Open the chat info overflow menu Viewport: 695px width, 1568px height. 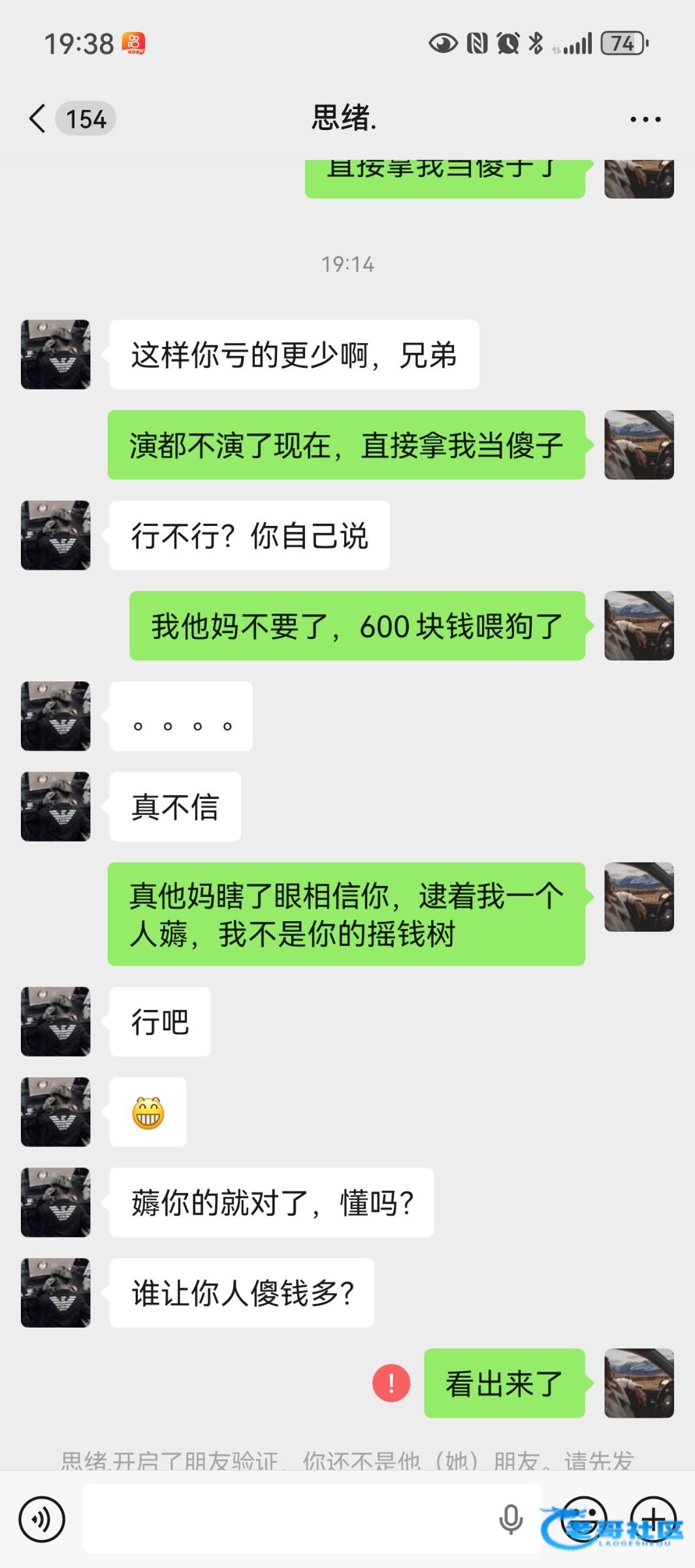(x=645, y=120)
